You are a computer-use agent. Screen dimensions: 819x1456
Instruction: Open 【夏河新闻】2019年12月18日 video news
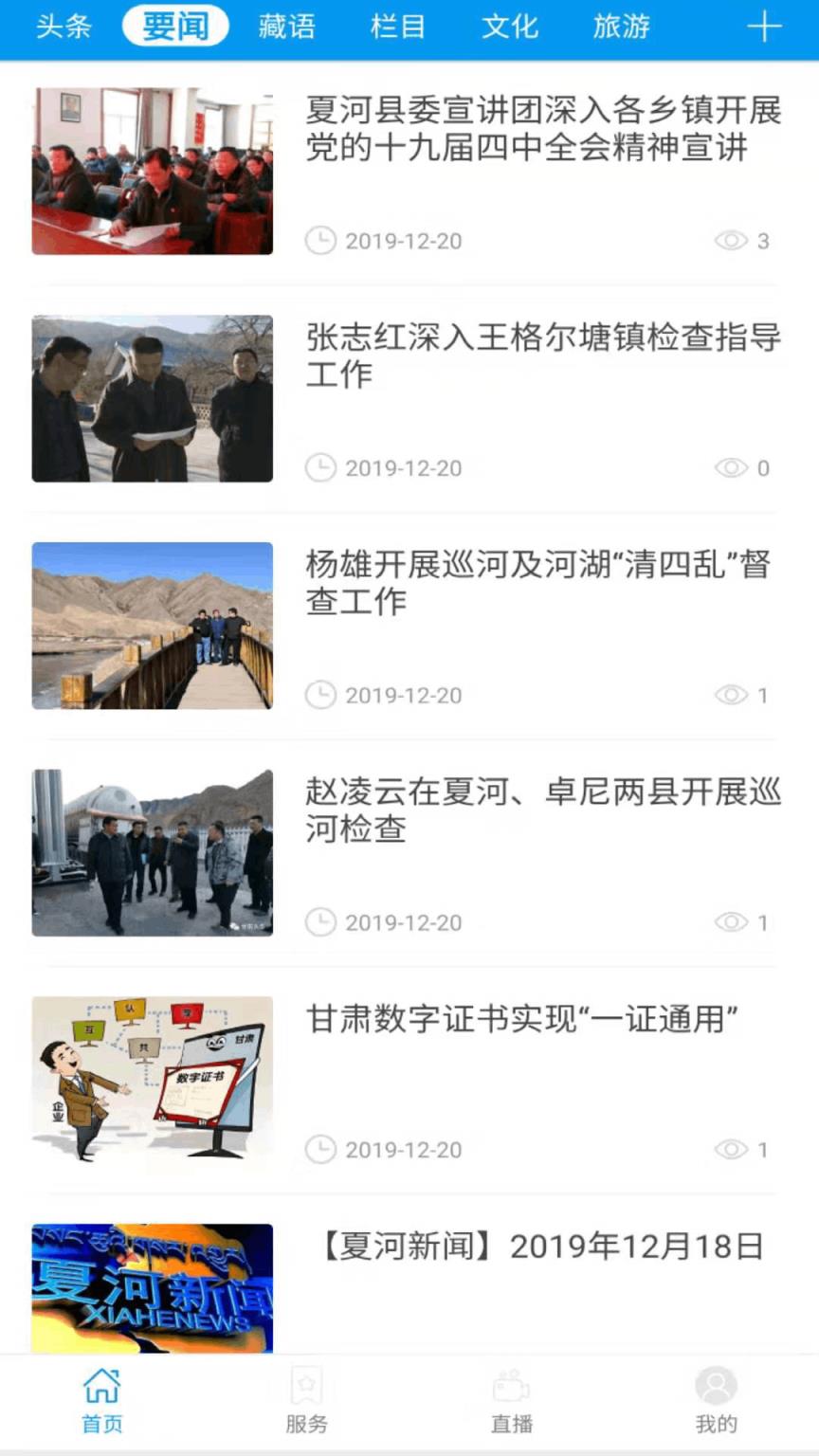[540, 1247]
